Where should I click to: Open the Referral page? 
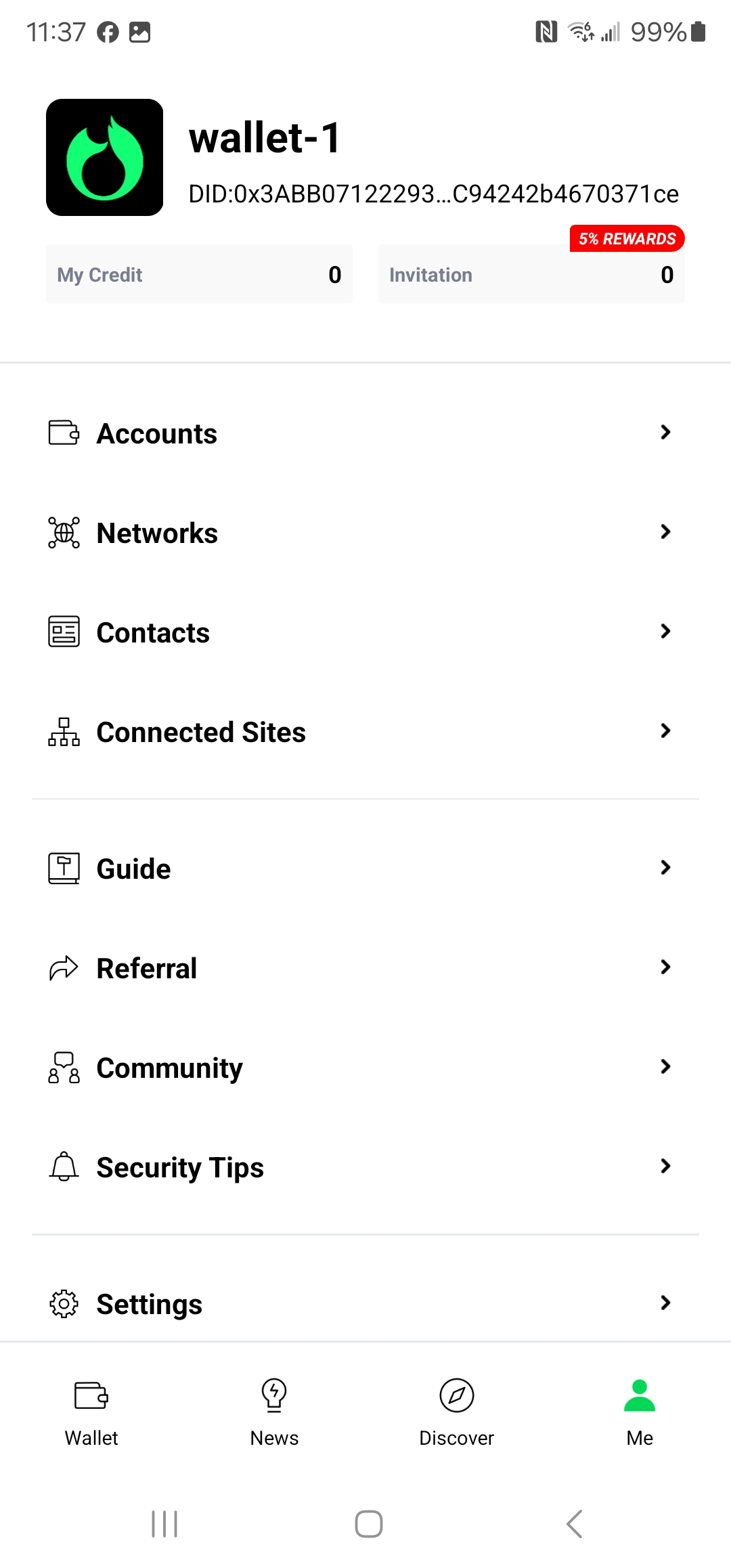[365, 968]
